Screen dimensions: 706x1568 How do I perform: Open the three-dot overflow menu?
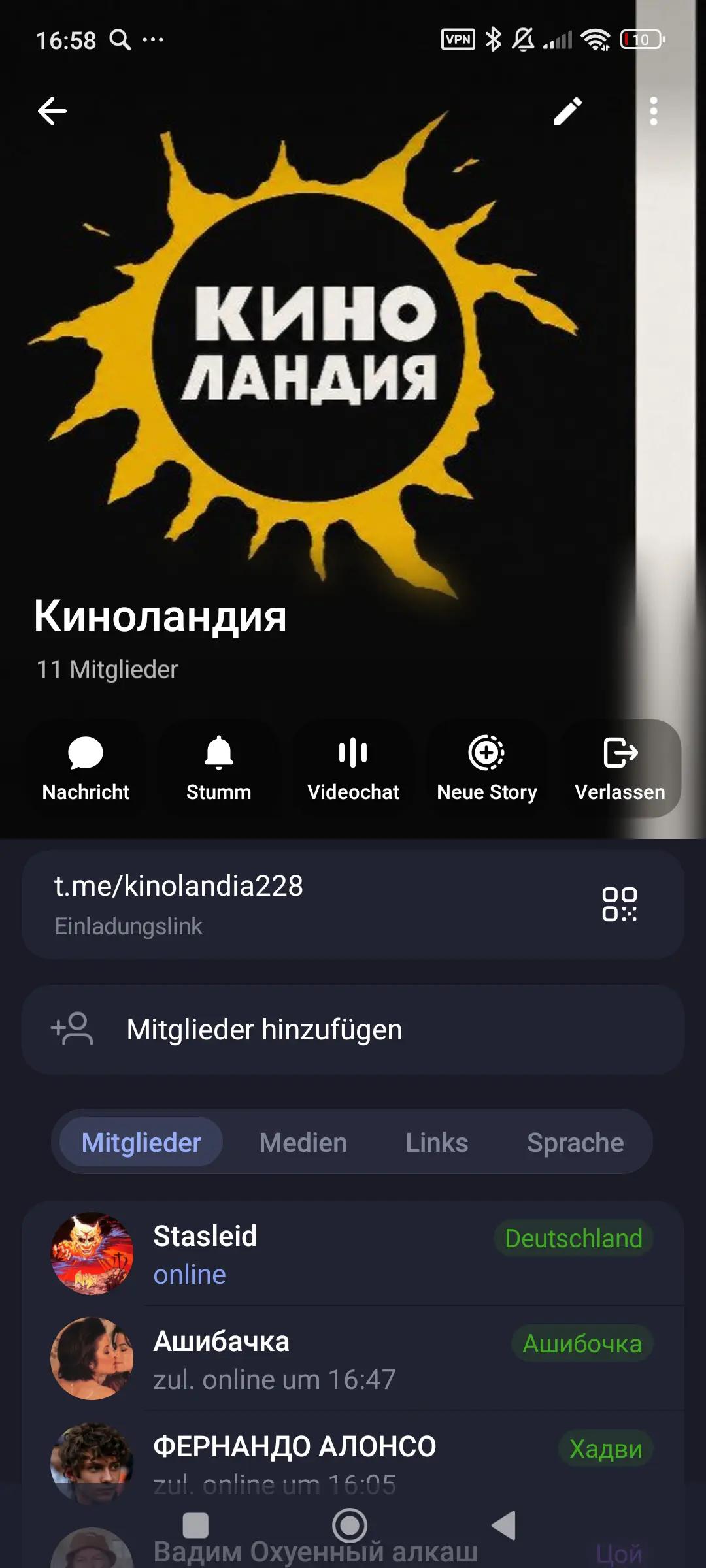(x=653, y=111)
